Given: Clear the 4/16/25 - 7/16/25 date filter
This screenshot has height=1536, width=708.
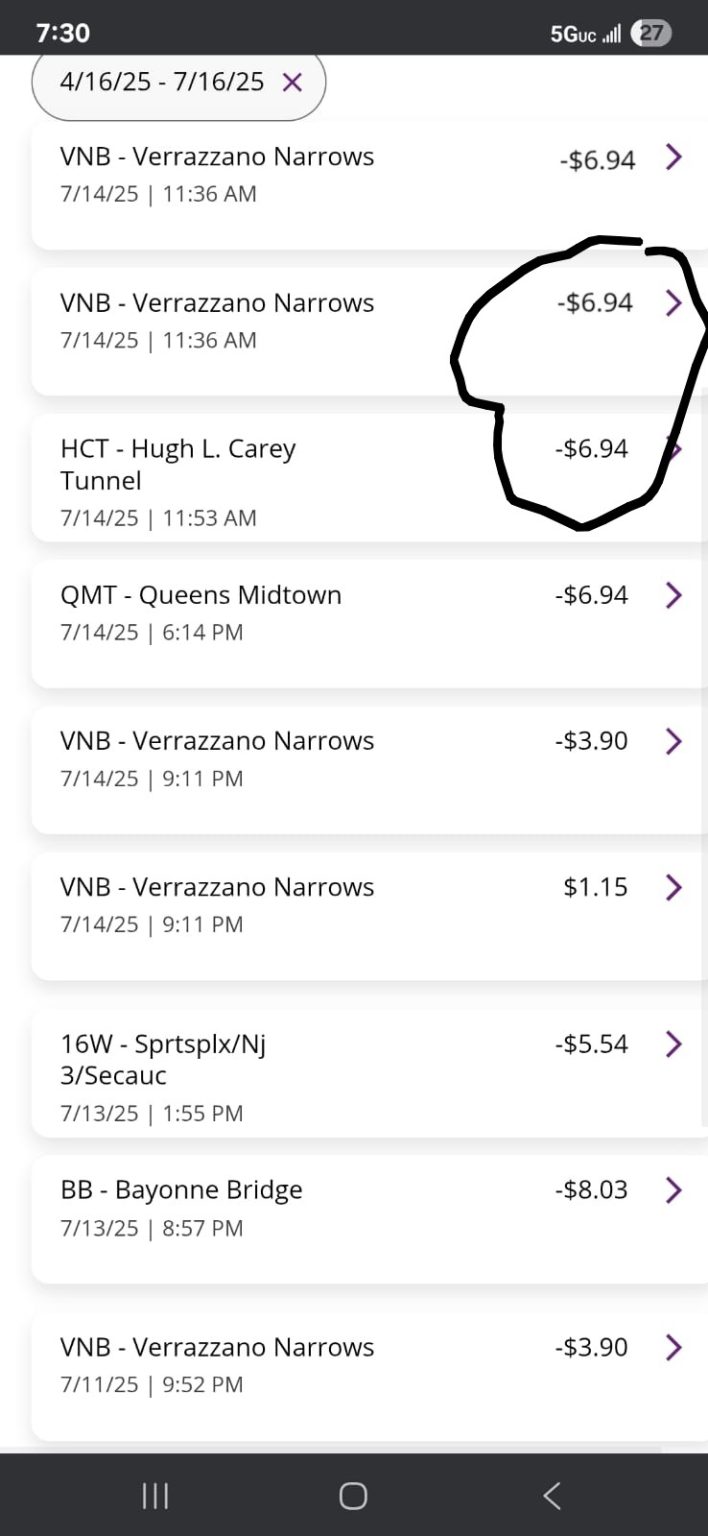Looking at the screenshot, I should pos(292,82).
